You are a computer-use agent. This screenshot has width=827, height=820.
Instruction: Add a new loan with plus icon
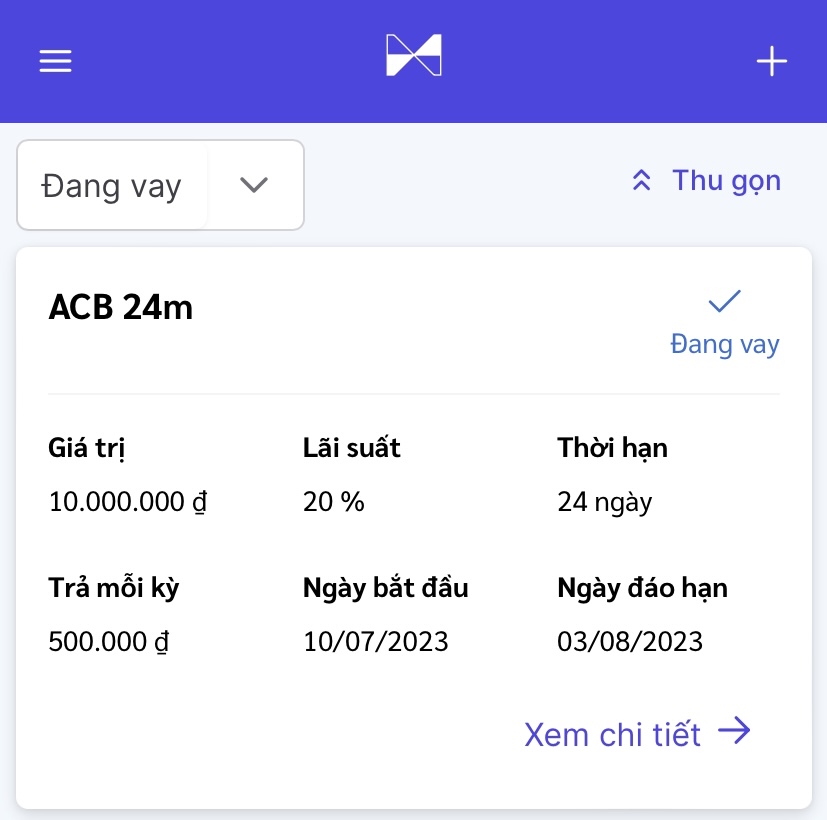[x=771, y=62]
